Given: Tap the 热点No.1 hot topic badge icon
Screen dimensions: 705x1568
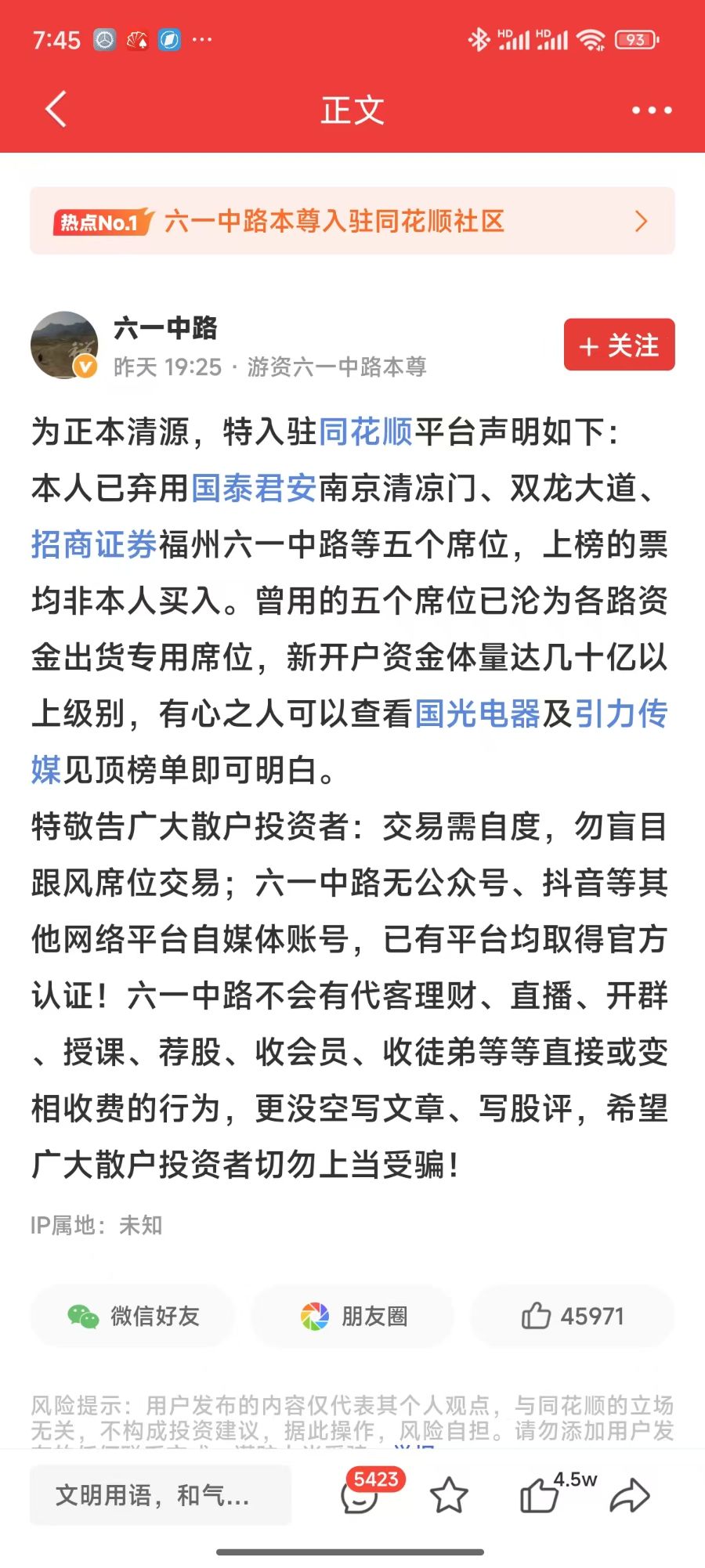Looking at the screenshot, I should point(100,222).
